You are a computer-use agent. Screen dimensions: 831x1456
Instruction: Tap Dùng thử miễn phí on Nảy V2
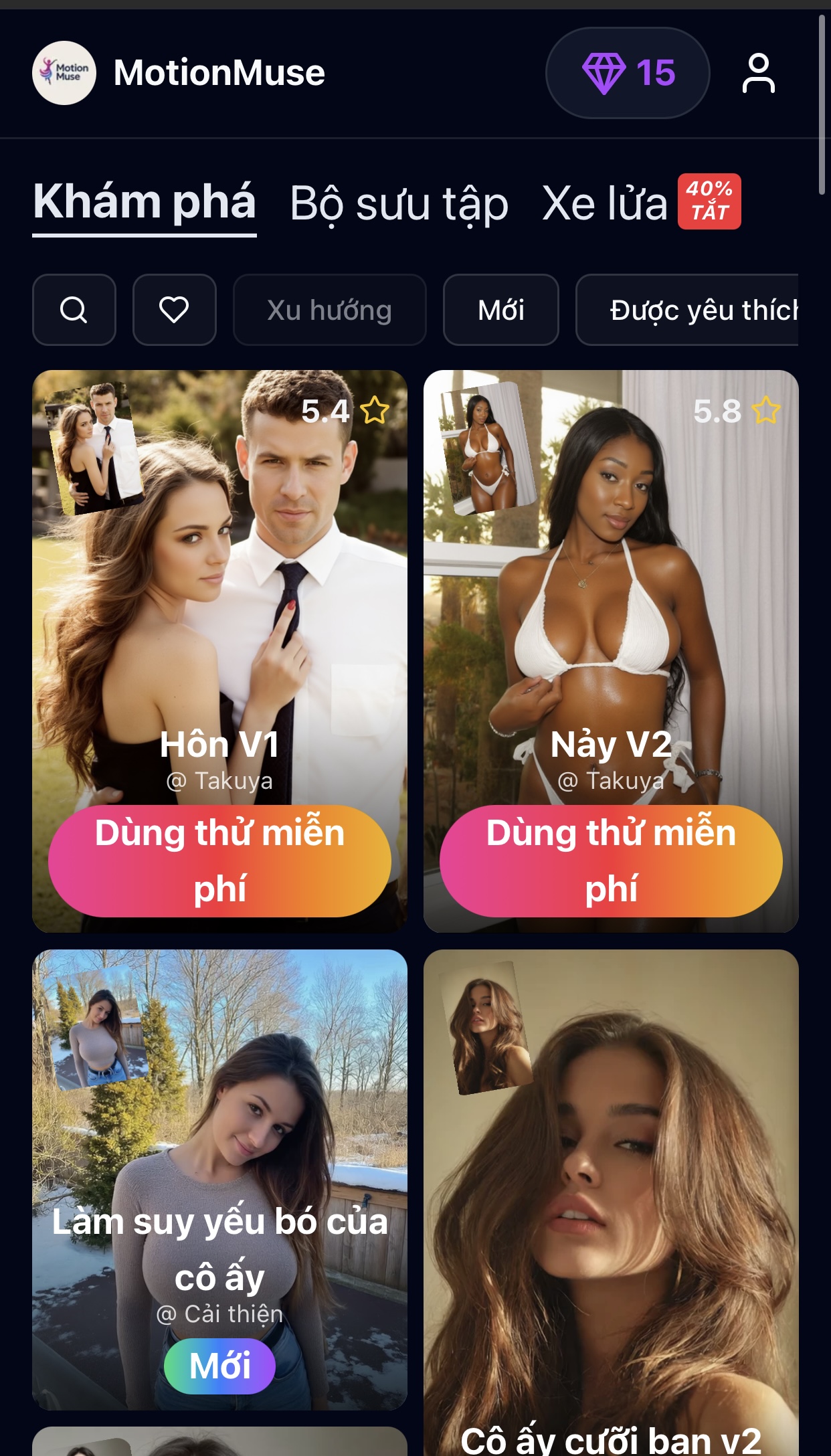tap(611, 860)
